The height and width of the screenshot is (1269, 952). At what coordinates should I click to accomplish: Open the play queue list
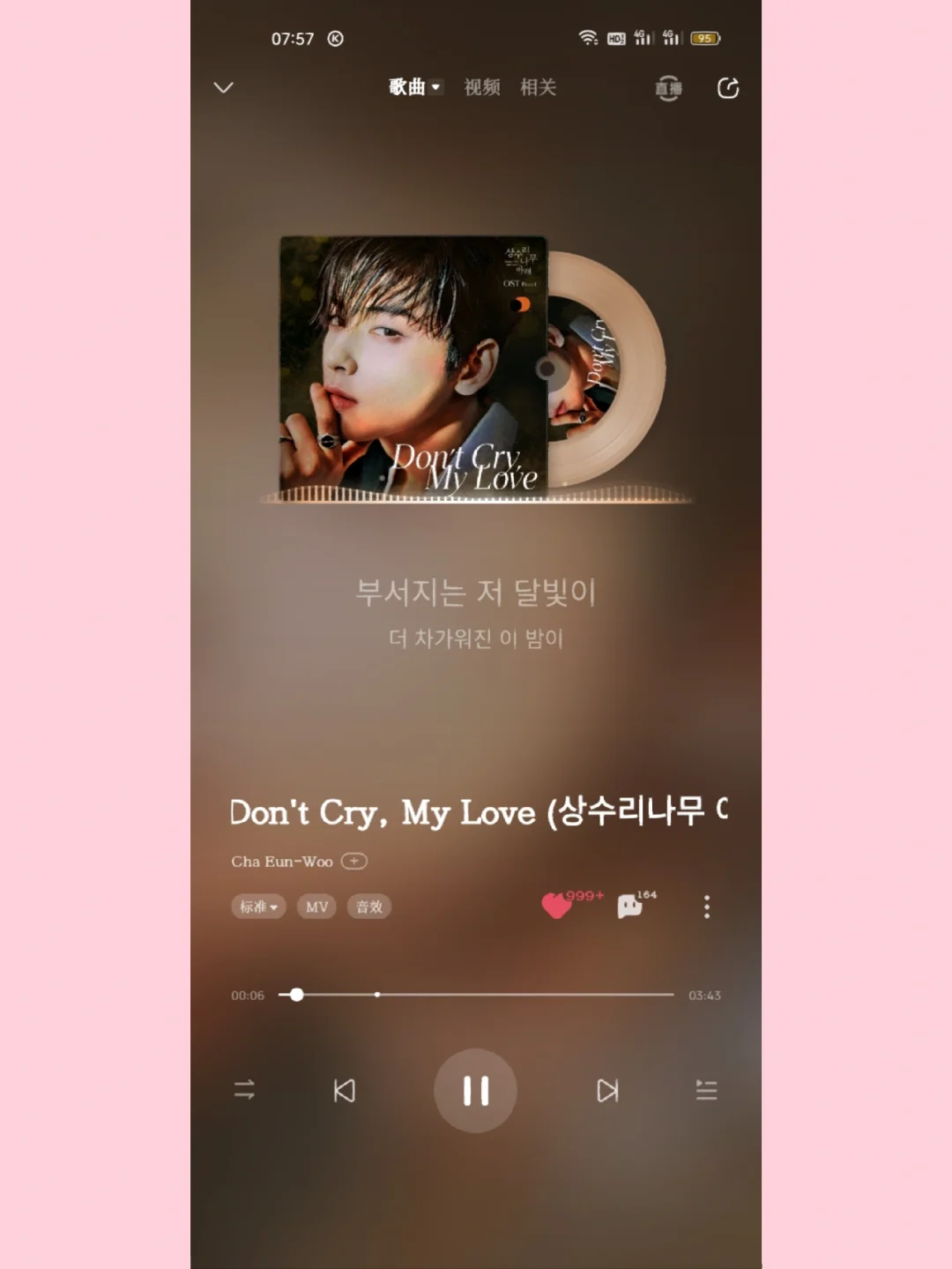[707, 1091]
